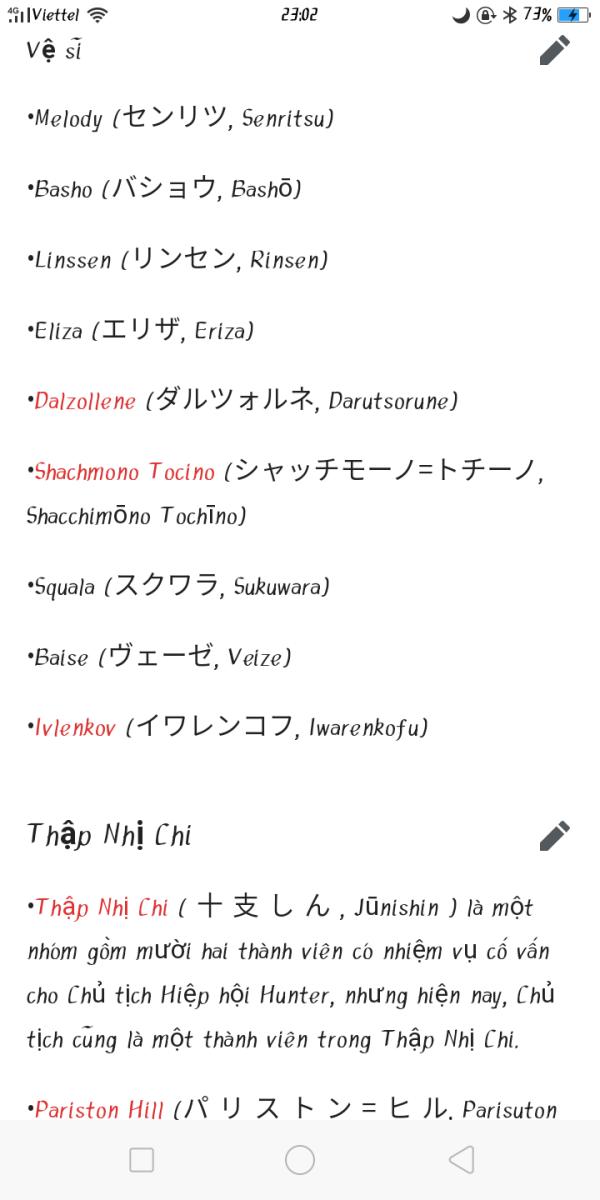Image resolution: width=600 pixels, height=1200 pixels.
Task: Open the Pariston Hill link
Action: point(92,1110)
